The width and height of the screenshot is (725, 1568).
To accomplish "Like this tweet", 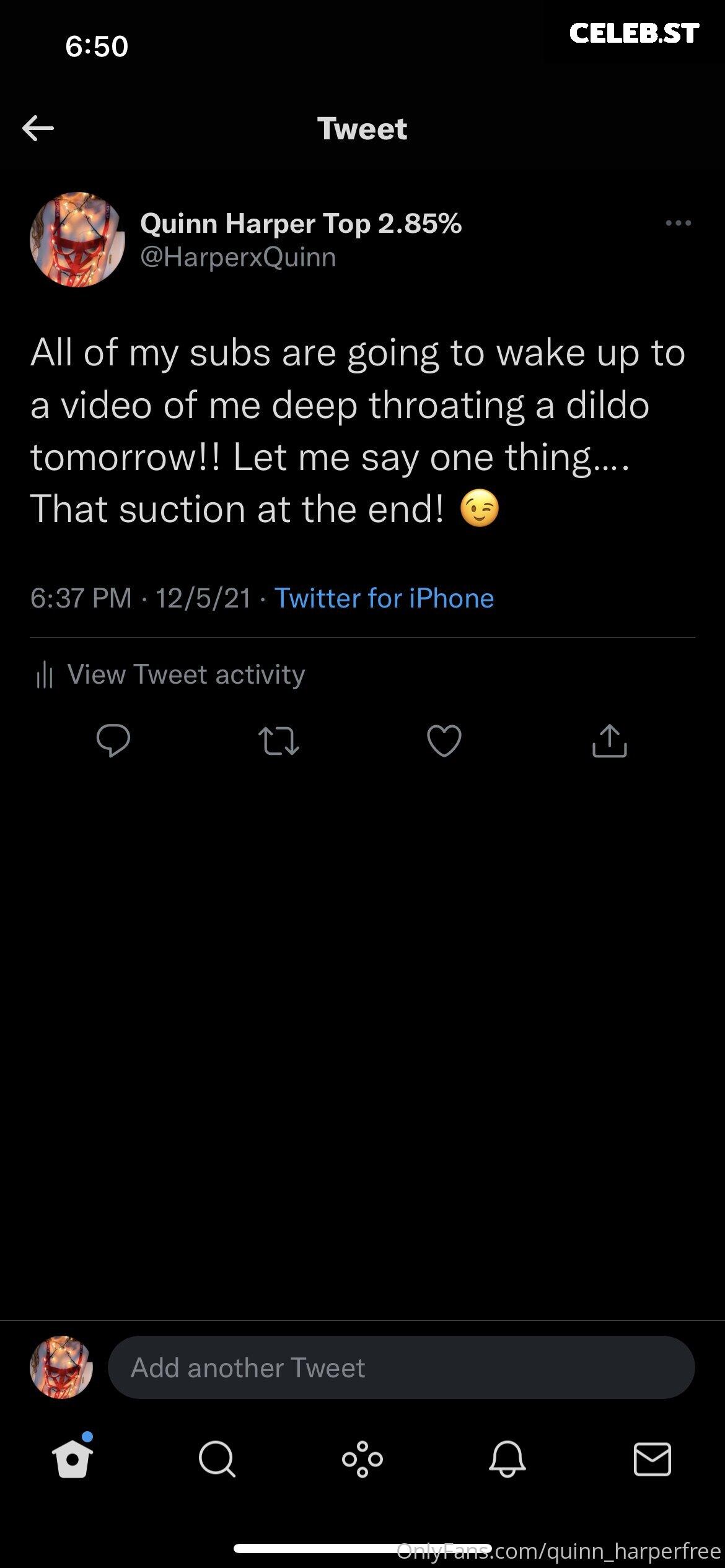I will (x=444, y=741).
